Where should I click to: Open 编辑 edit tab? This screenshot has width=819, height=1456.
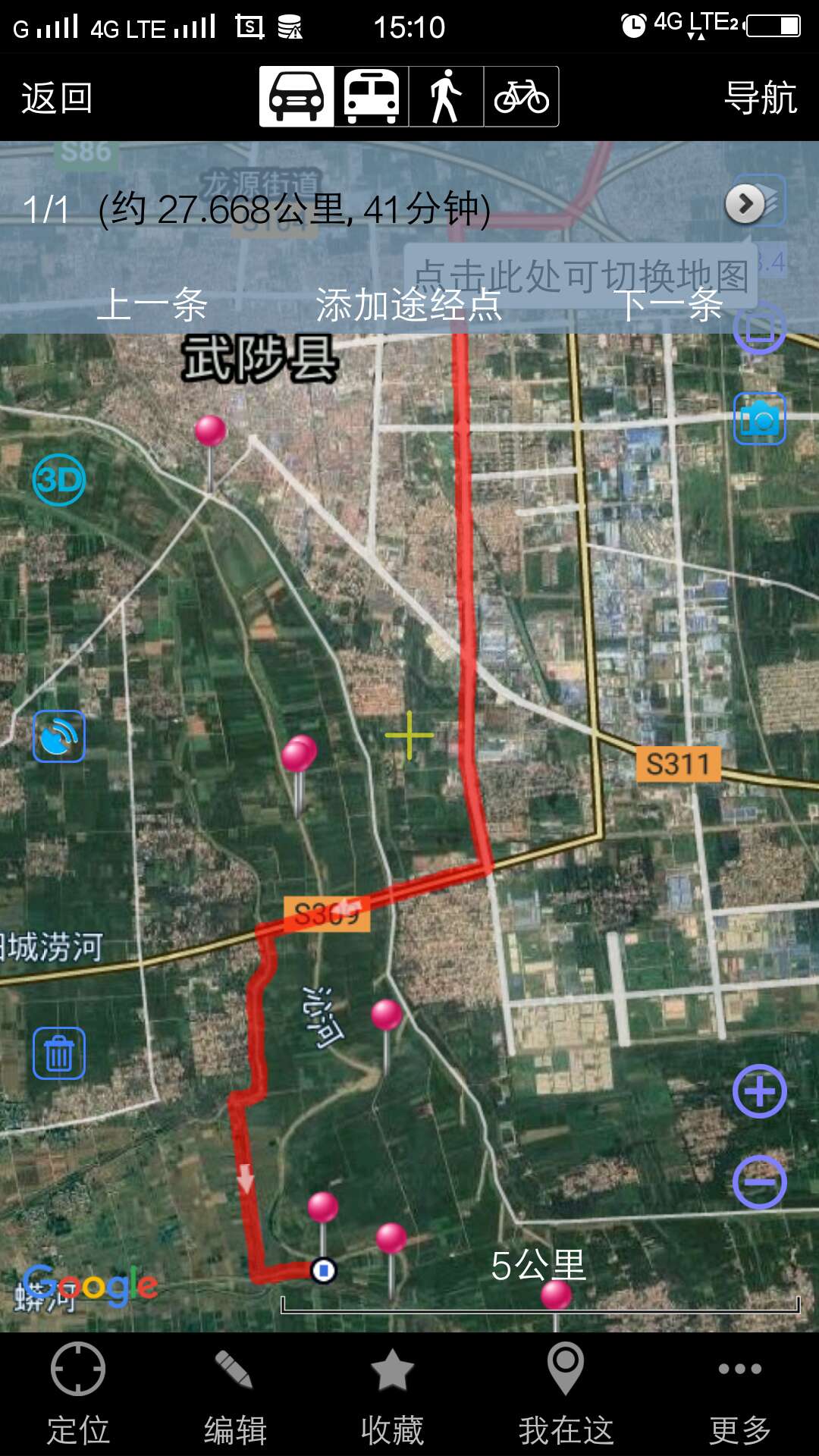click(235, 1394)
